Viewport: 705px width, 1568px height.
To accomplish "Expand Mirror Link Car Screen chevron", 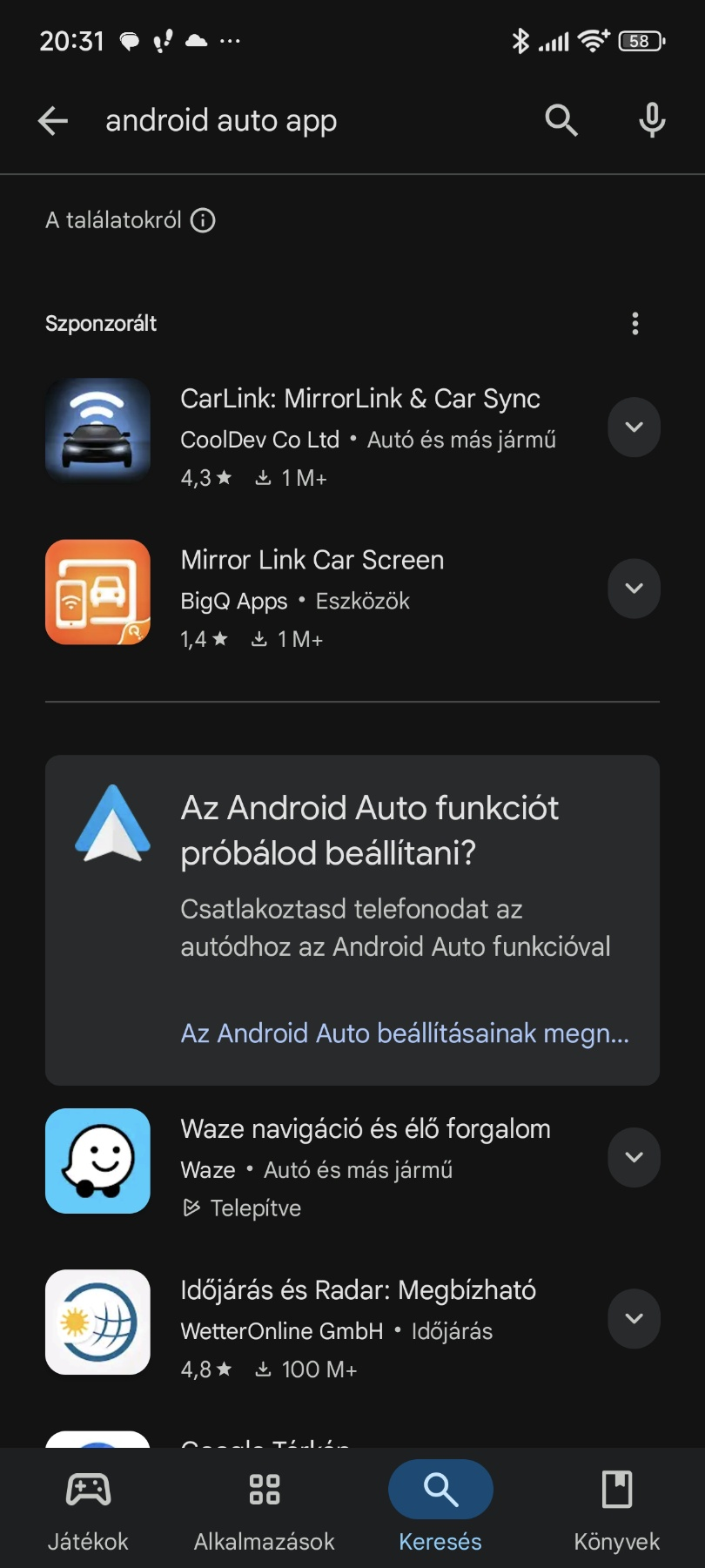I will point(634,589).
